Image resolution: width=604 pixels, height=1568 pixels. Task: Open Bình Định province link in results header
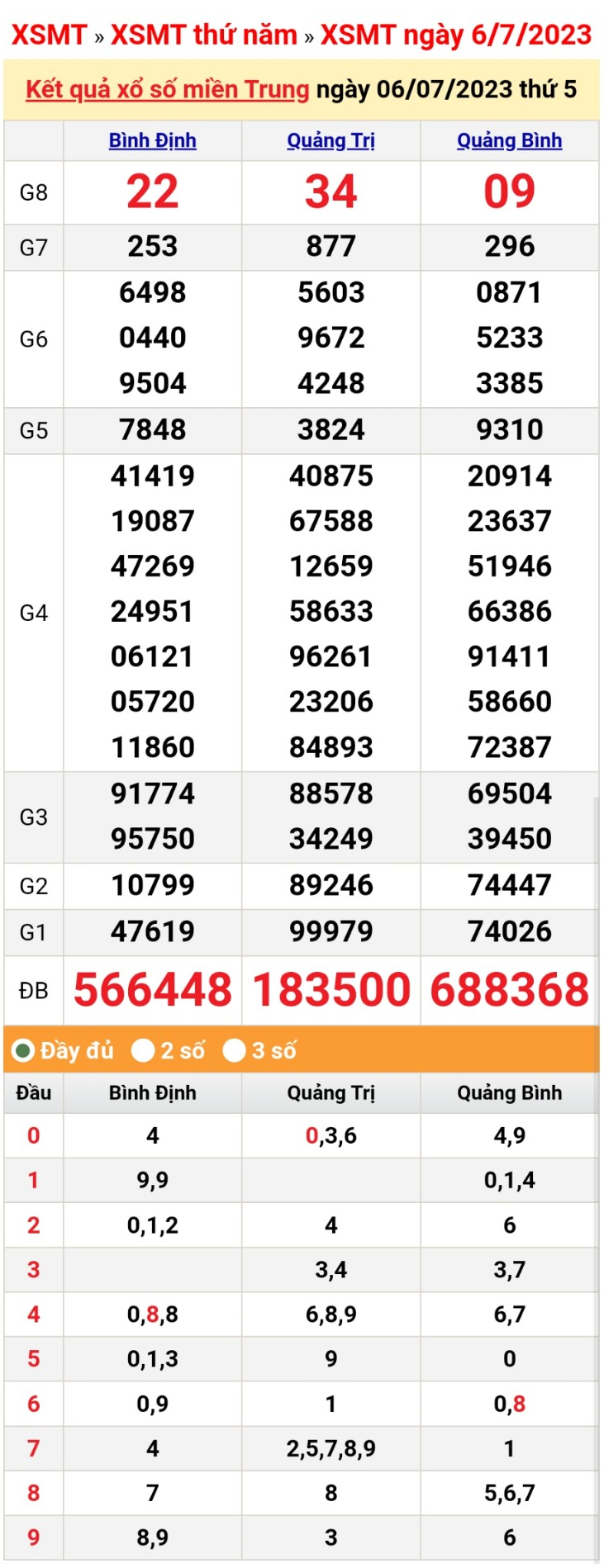pos(153,141)
